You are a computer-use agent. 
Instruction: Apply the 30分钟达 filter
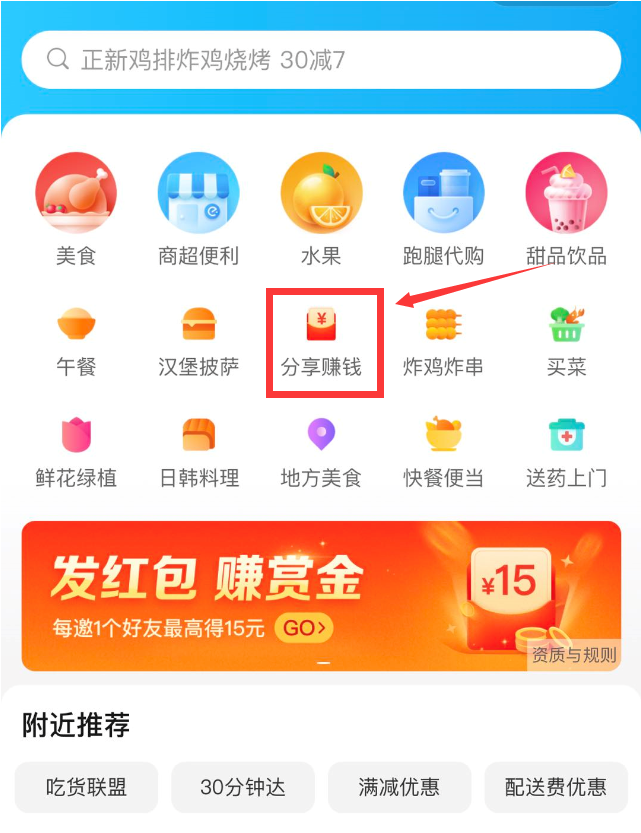click(x=243, y=787)
